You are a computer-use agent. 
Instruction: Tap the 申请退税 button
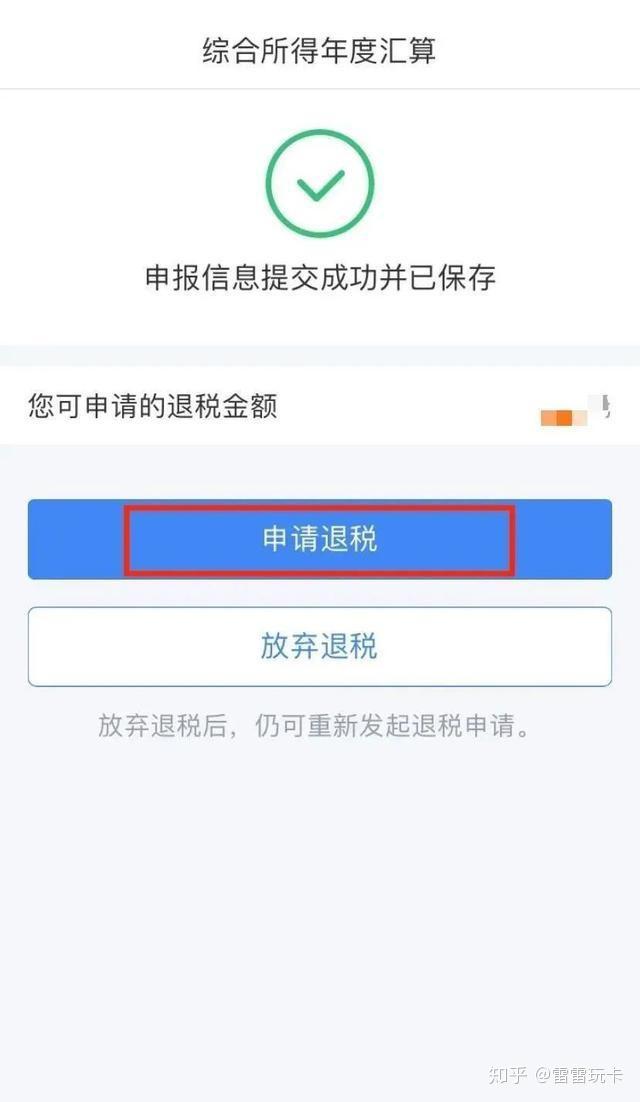[x=319, y=540]
